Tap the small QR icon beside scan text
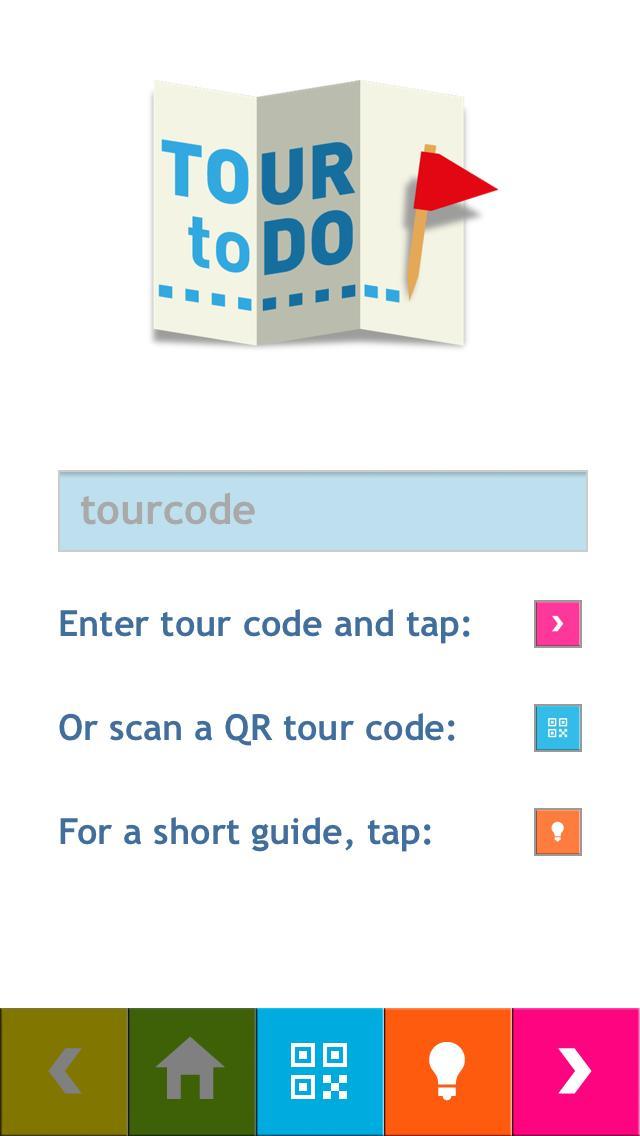The image size is (640, 1136). click(x=557, y=728)
